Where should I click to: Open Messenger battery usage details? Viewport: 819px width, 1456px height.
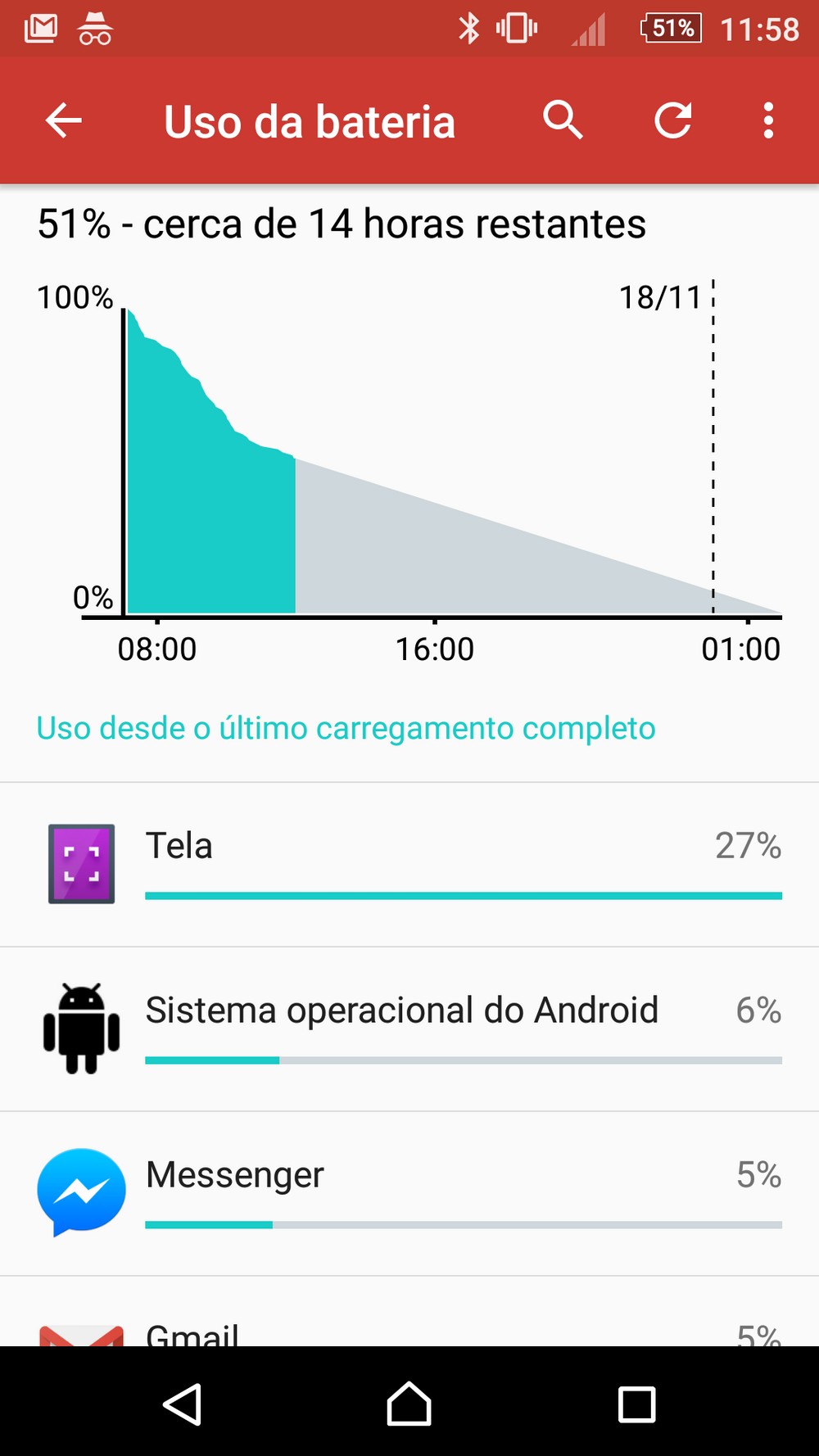pos(409,1194)
